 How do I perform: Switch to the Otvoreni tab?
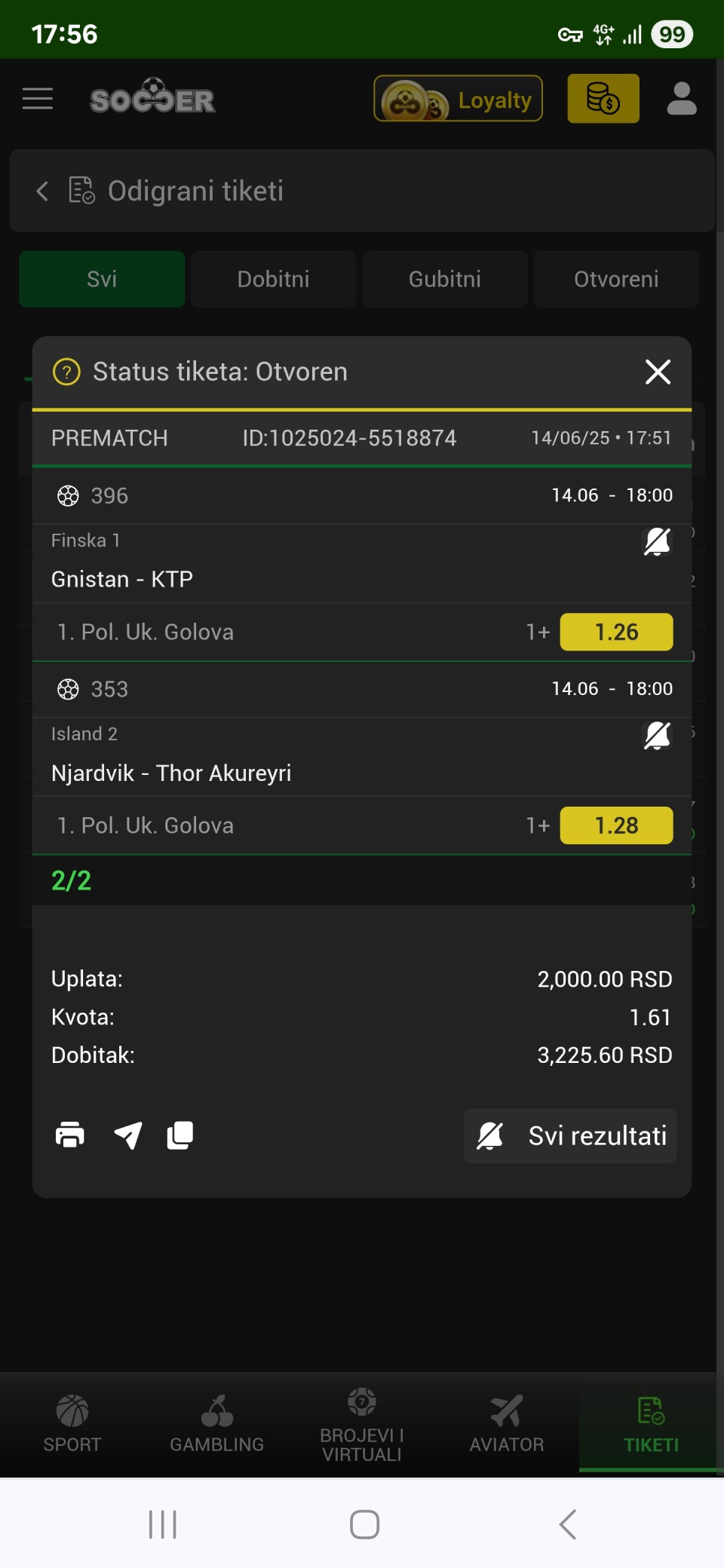[616, 279]
